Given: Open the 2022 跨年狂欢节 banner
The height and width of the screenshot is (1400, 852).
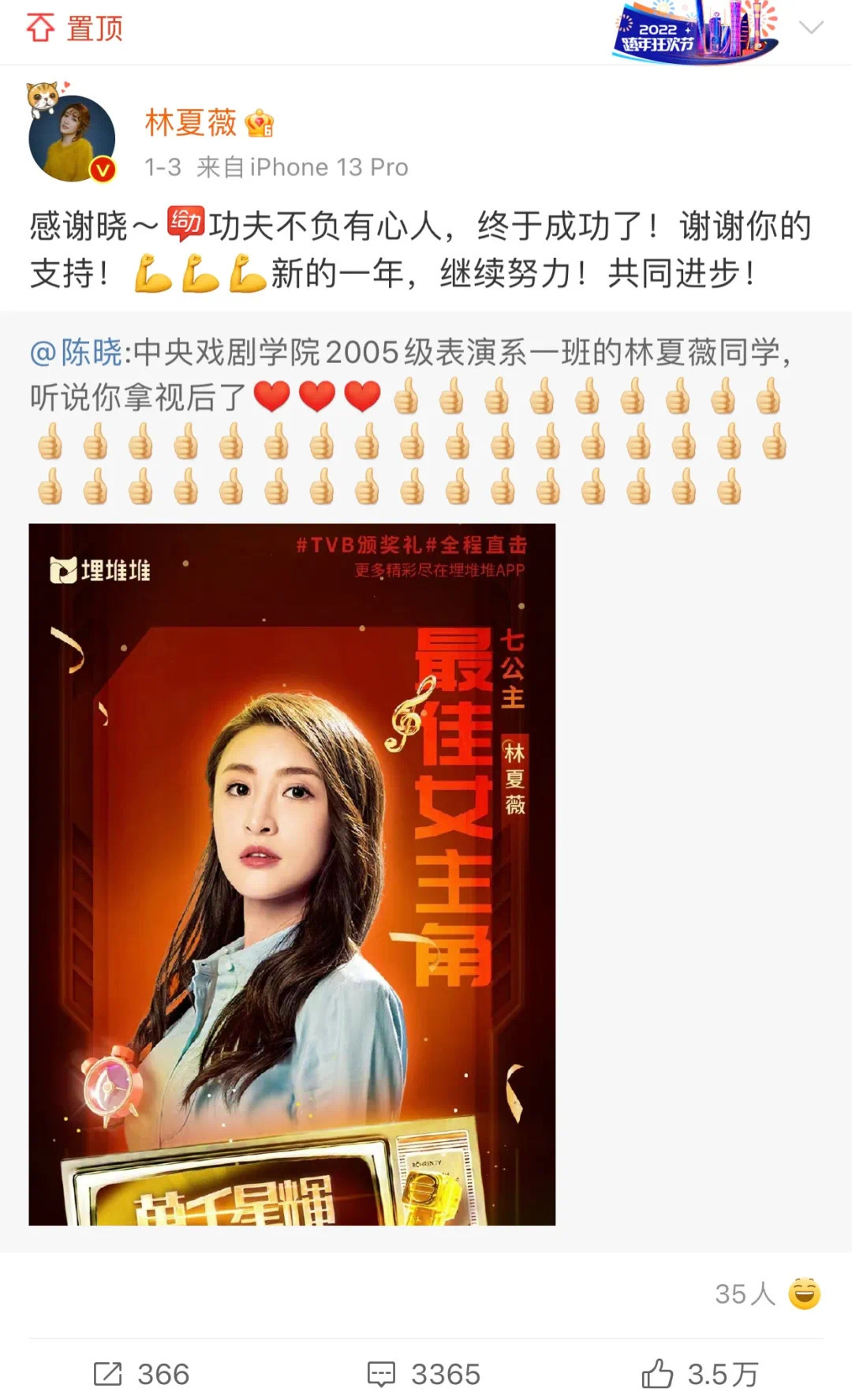Looking at the screenshot, I should tap(695, 31).
